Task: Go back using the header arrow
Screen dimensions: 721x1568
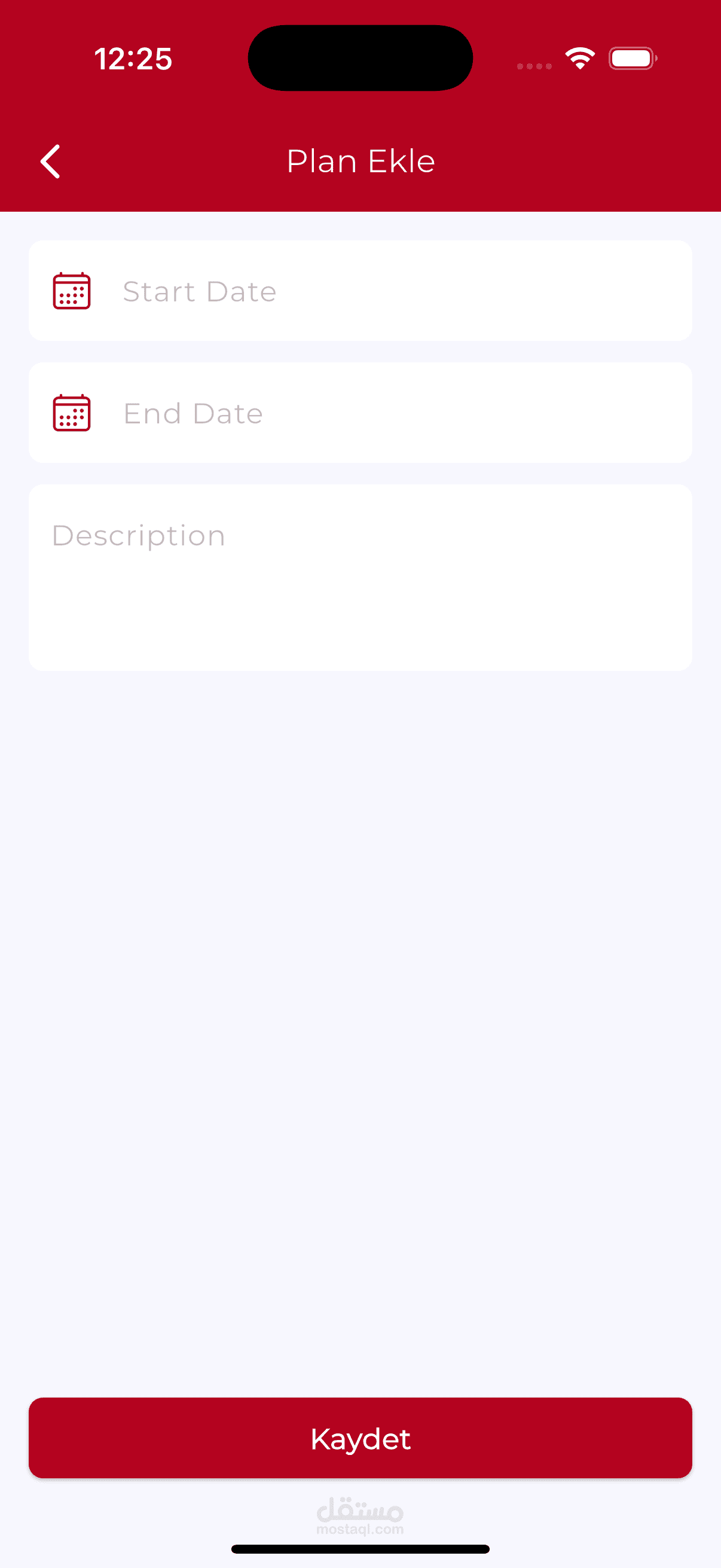Action: [50, 161]
